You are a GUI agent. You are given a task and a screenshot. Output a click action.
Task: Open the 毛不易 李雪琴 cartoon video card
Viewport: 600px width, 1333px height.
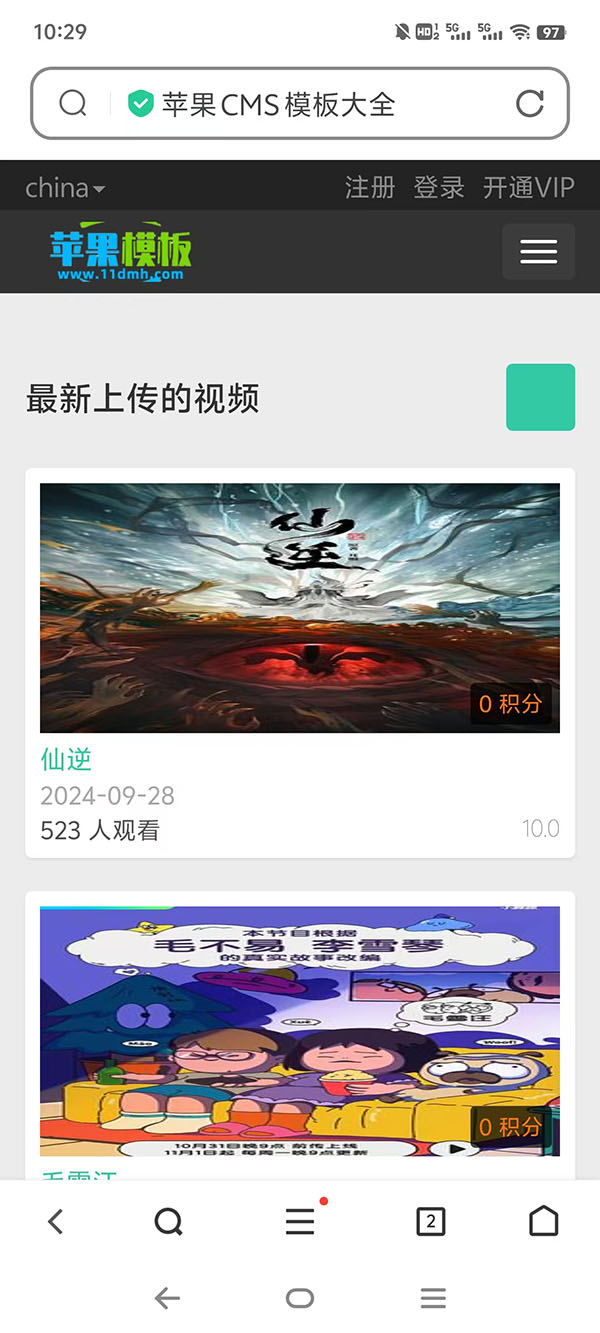coord(300,1030)
